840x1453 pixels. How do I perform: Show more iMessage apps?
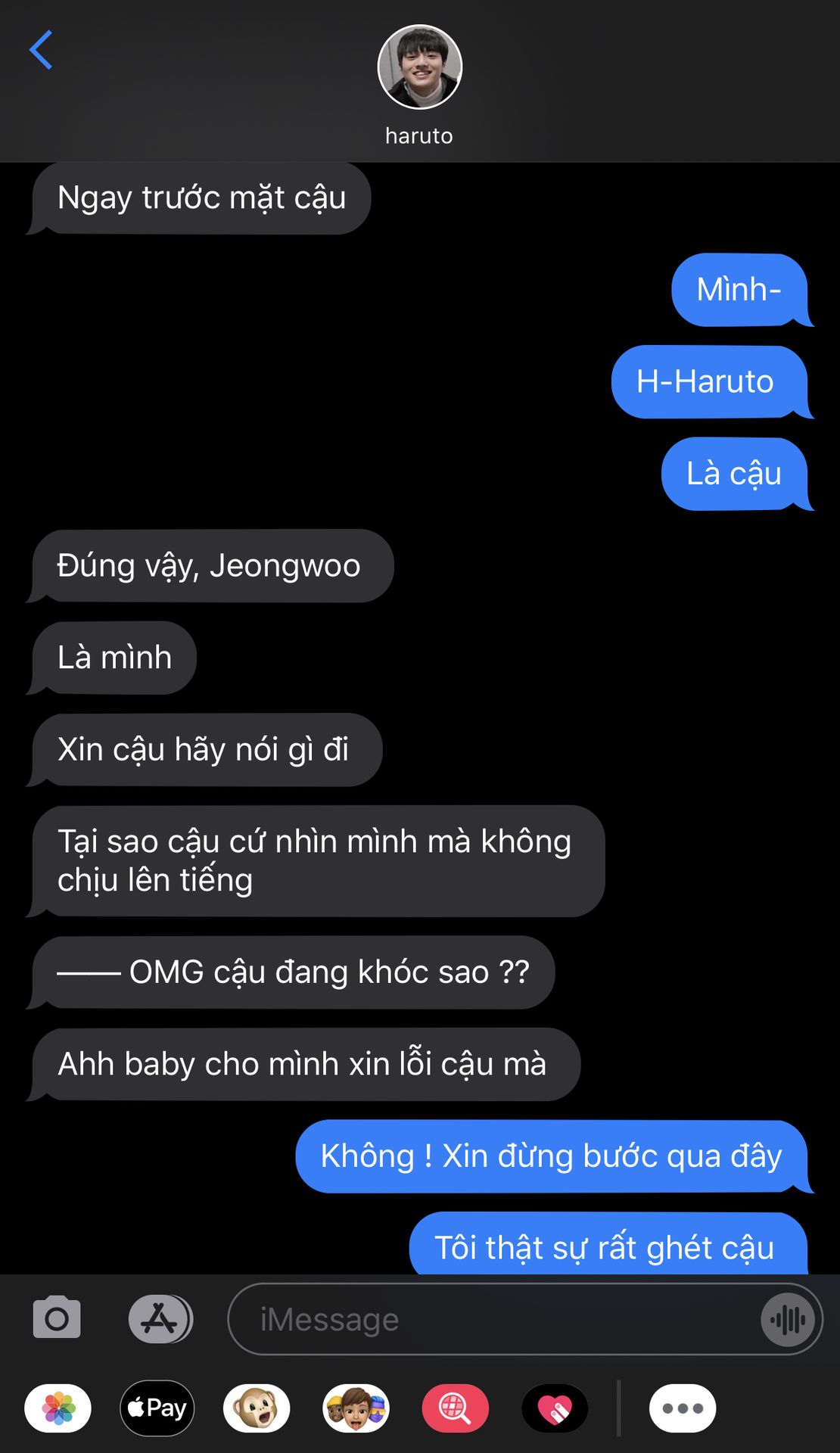(x=682, y=1408)
